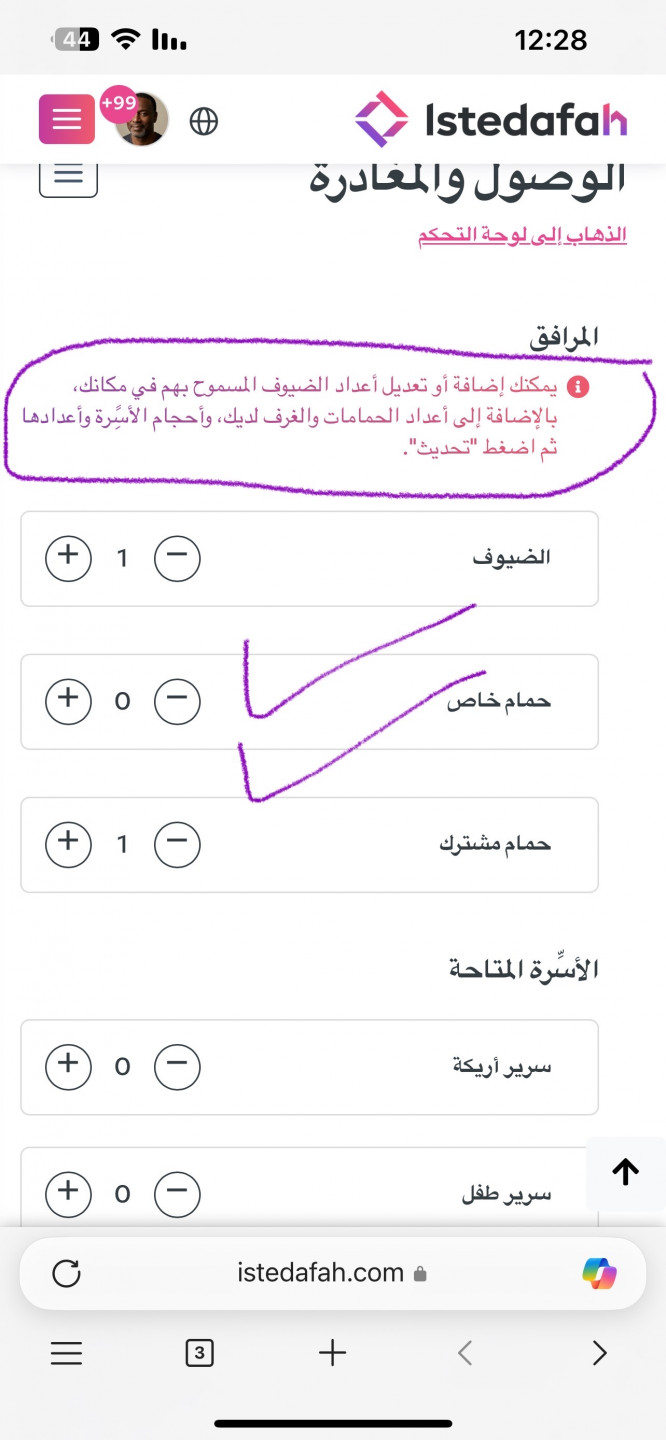Follow the الذهاب إلى لوحة التحكم link

[522, 234]
